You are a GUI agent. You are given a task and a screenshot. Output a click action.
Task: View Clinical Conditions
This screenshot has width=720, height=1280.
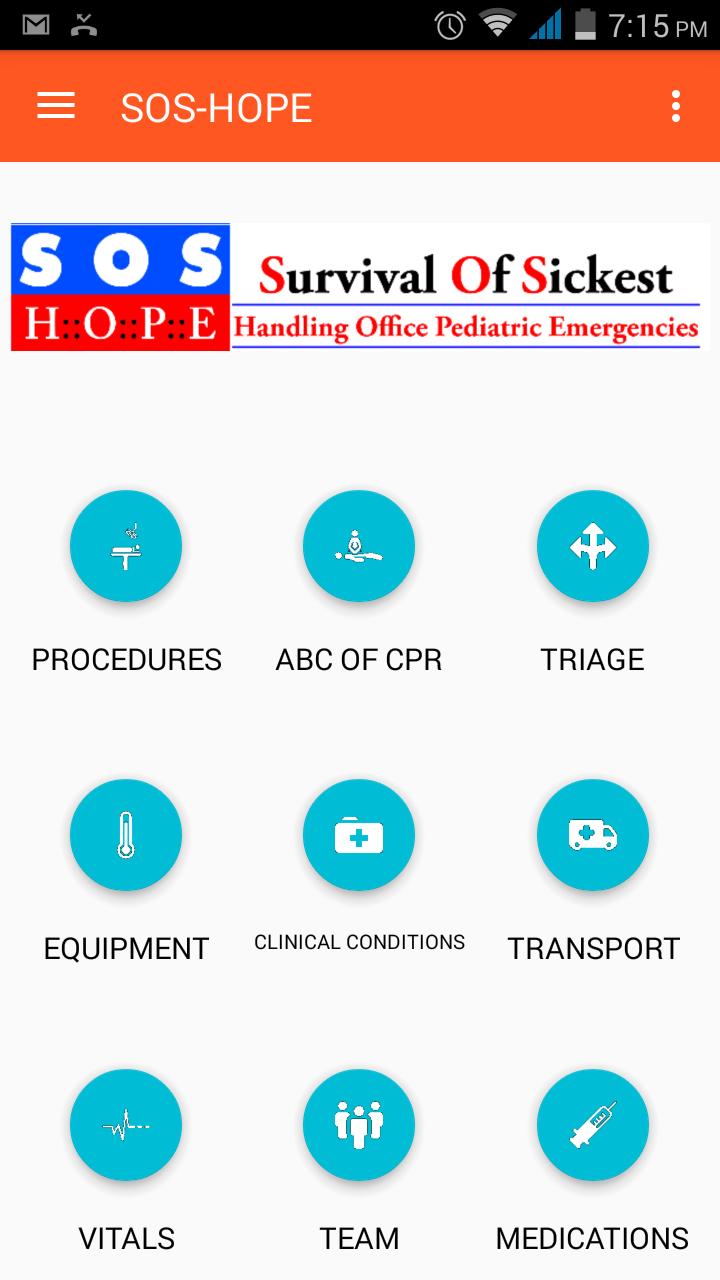click(x=359, y=835)
